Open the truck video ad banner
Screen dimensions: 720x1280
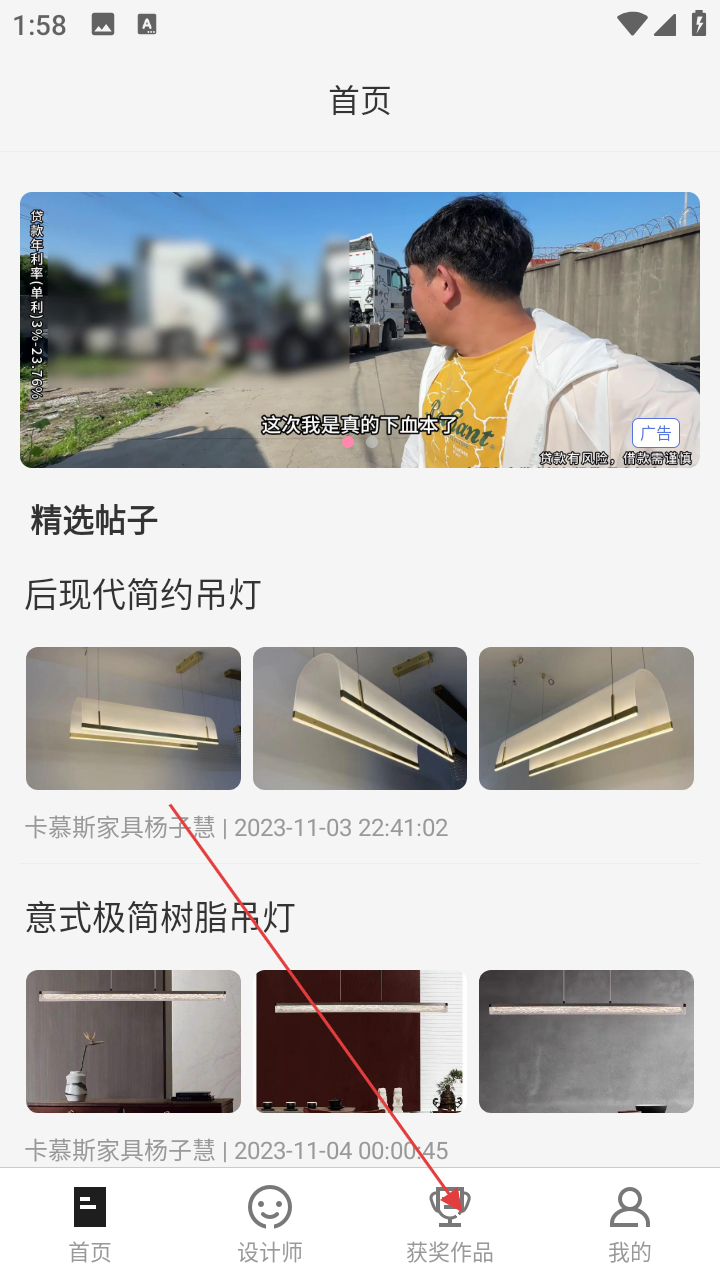pyautogui.click(x=360, y=330)
